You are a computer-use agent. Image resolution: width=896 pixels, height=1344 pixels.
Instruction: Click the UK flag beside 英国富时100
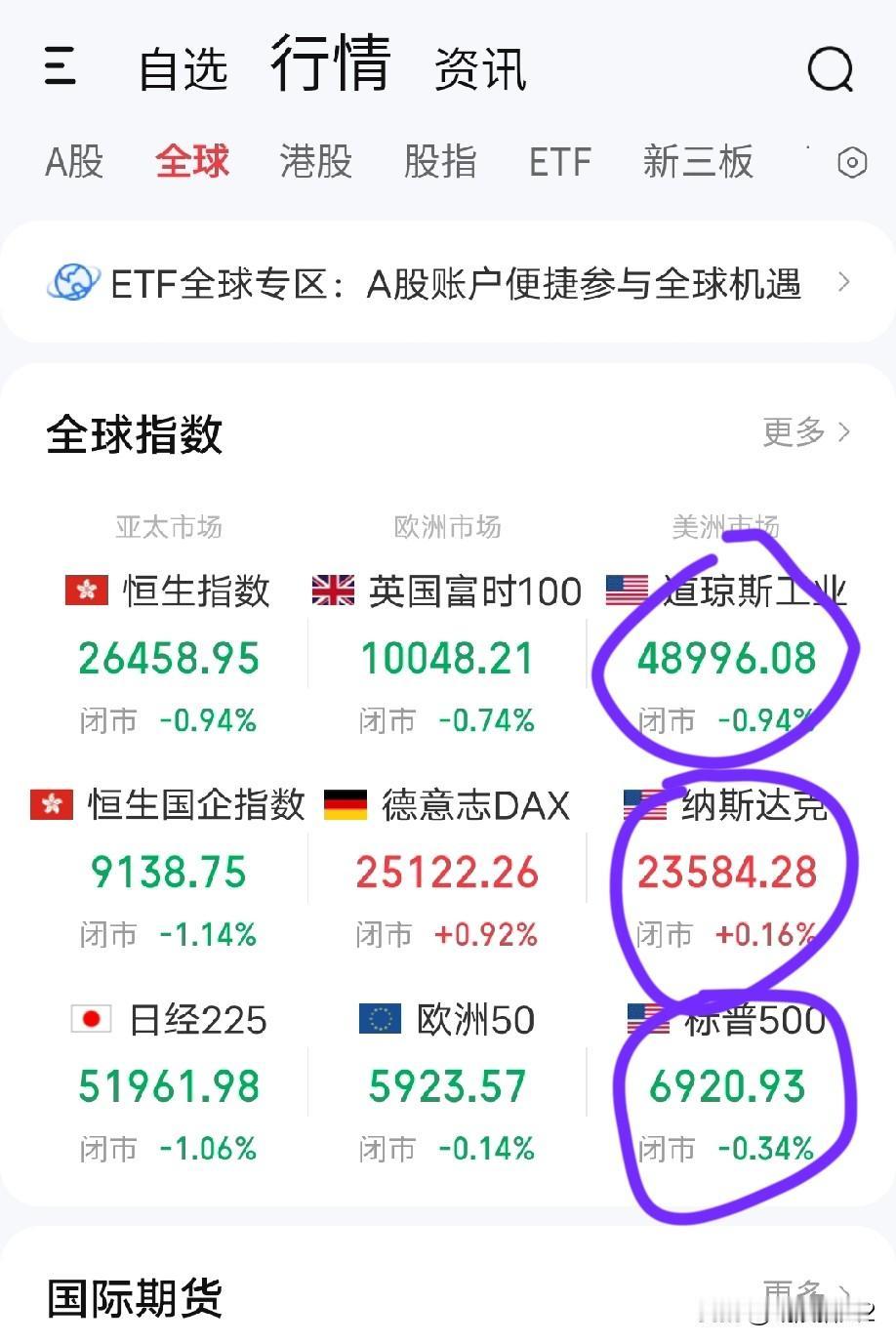click(333, 591)
